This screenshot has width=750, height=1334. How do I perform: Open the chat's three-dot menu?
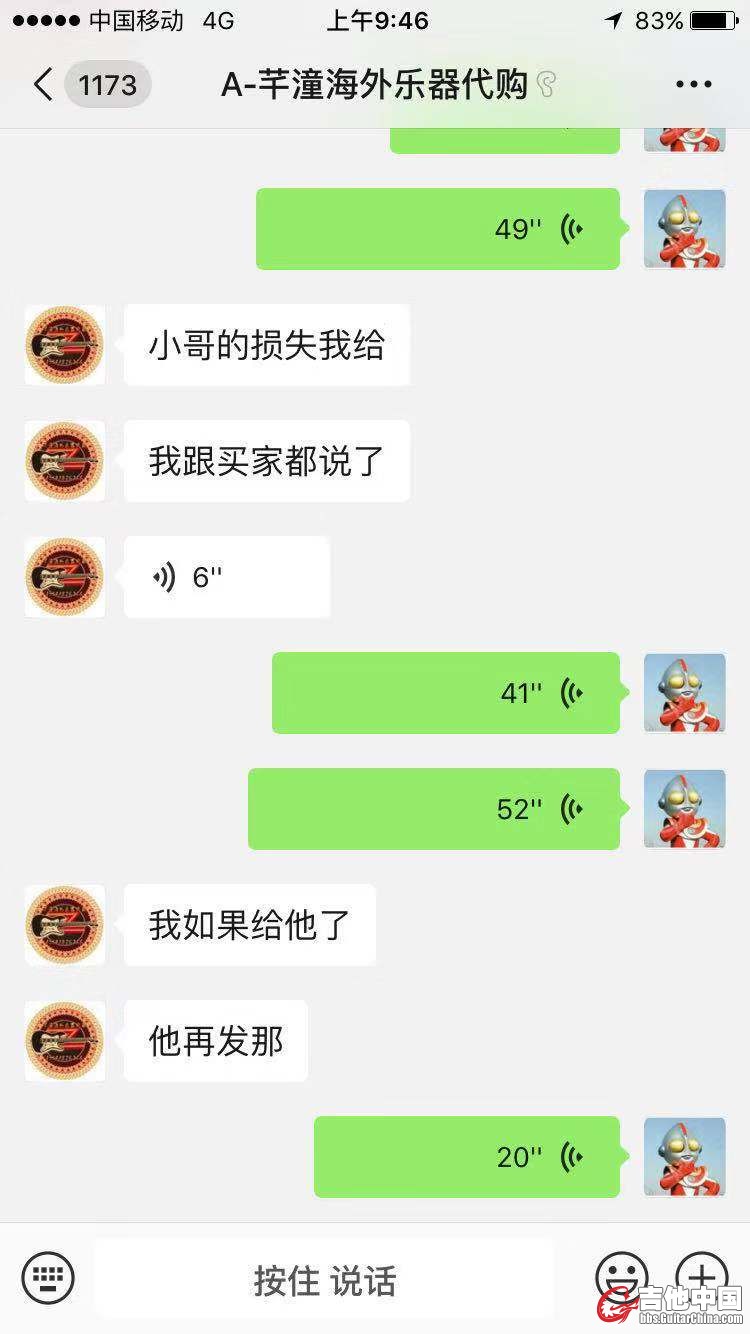(693, 85)
